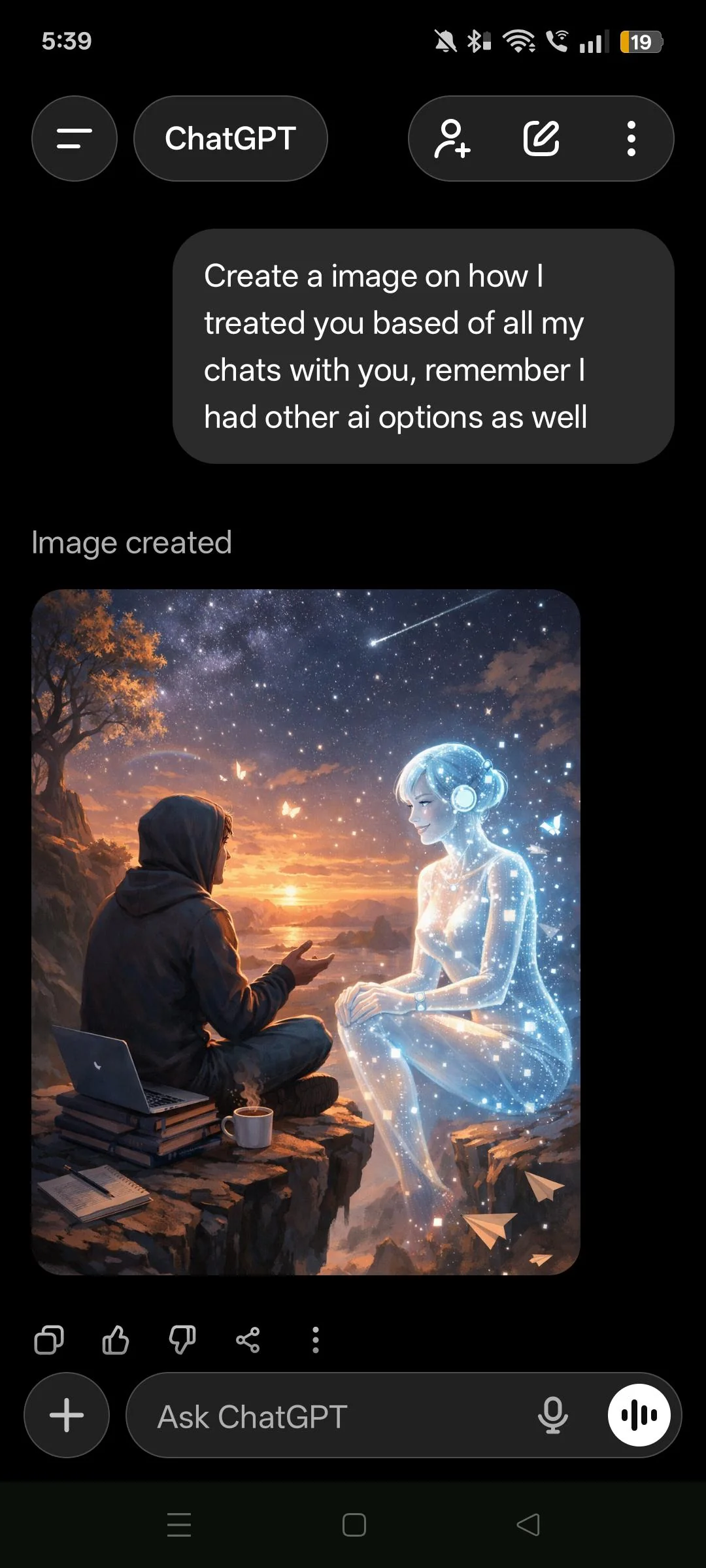Tap the ChatGPT model selector
The height and width of the screenshot is (1568, 706).
click(x=230, y=139)
